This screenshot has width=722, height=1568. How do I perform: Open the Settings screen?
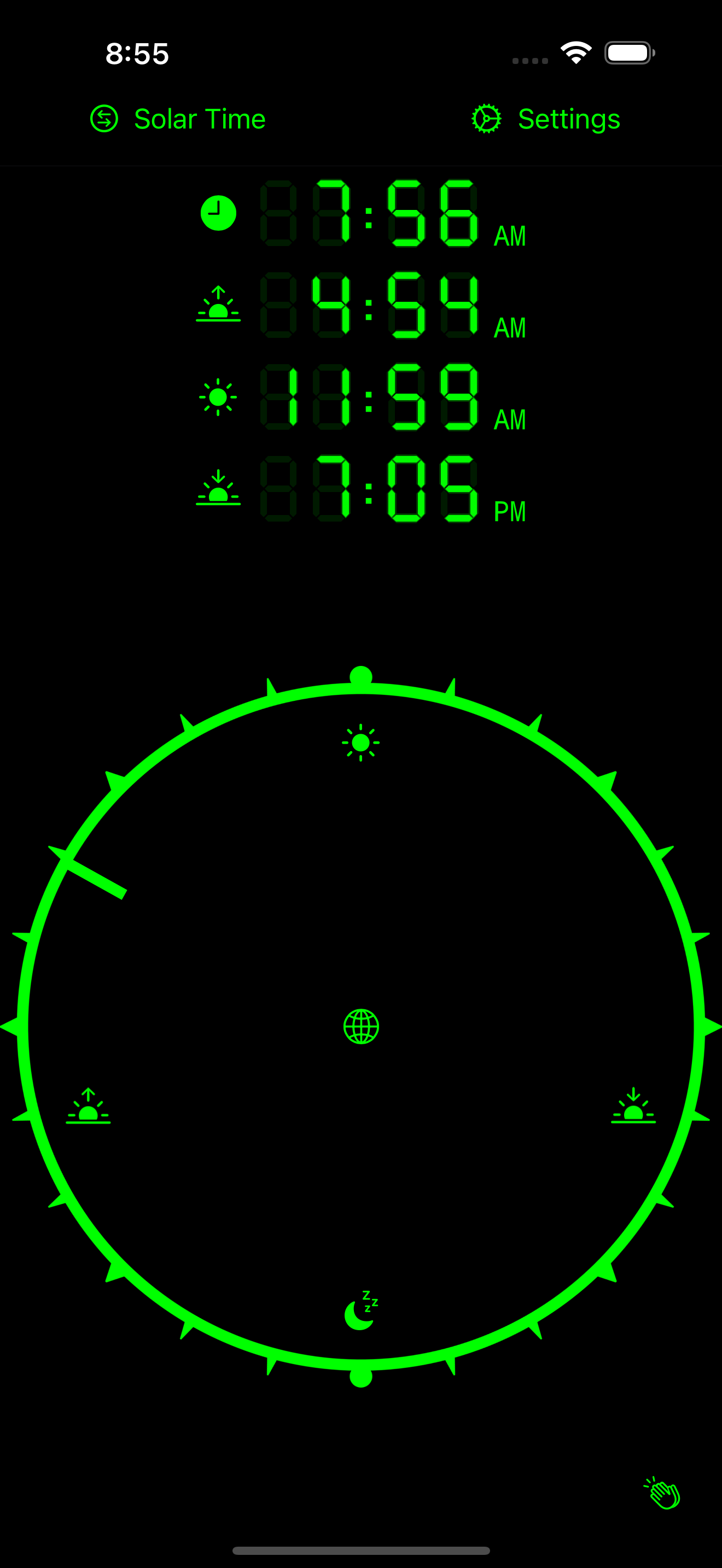546,119
